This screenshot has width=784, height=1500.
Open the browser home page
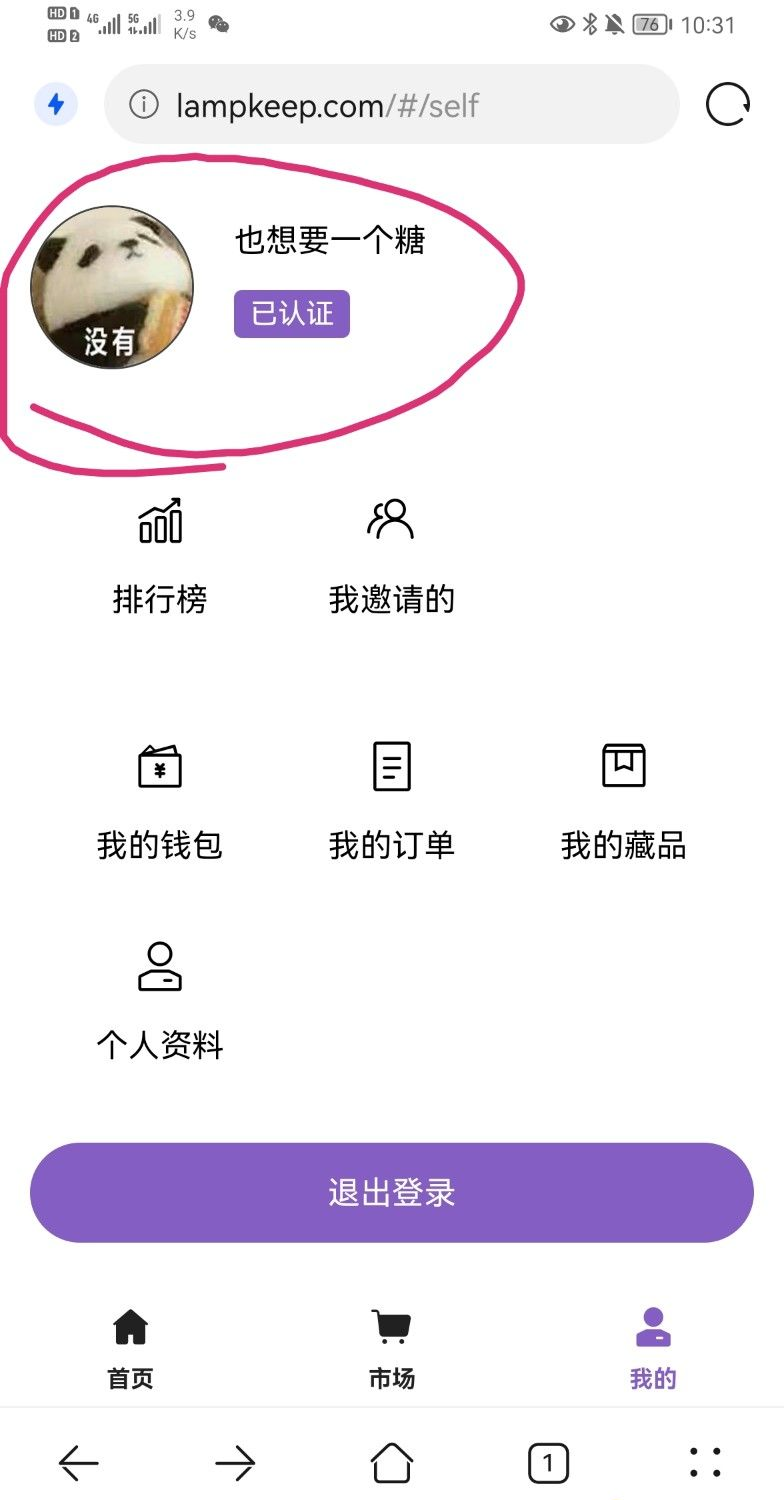(x=391, y=1463)
